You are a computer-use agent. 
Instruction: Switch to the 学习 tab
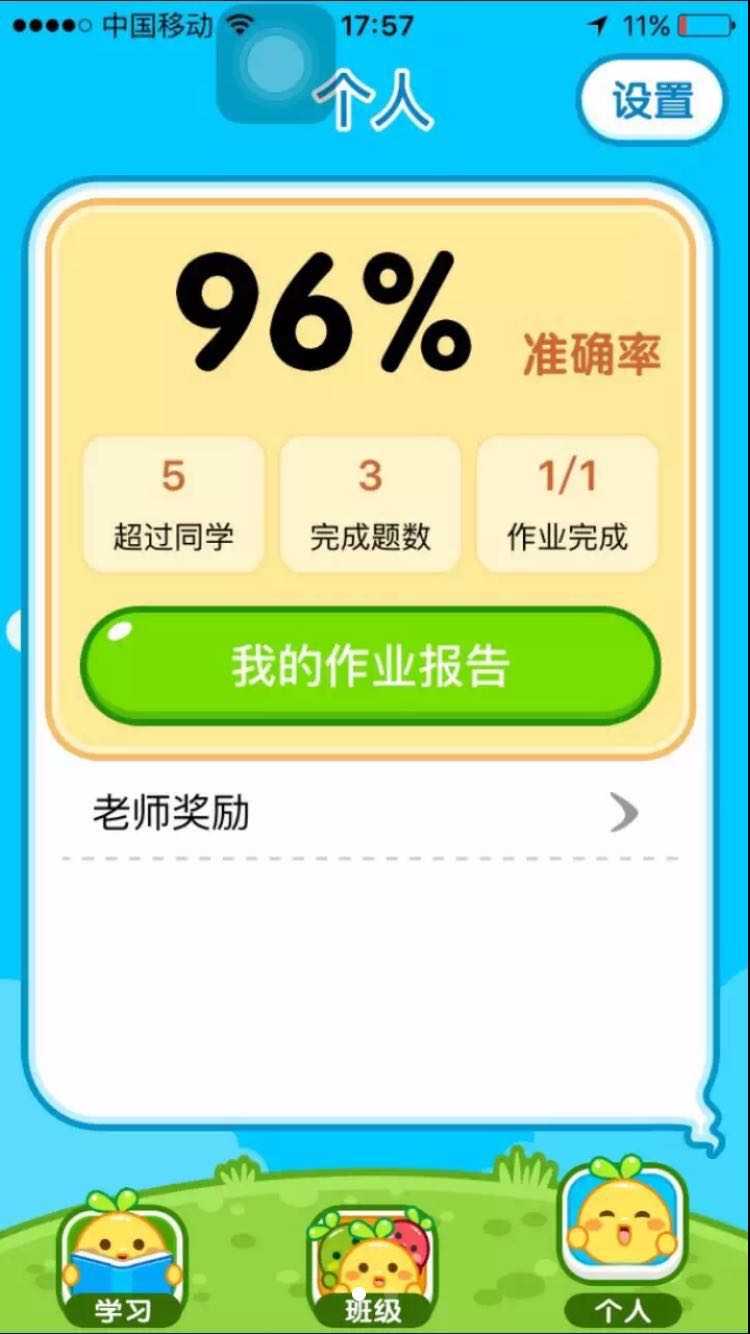click(122, 1260)
